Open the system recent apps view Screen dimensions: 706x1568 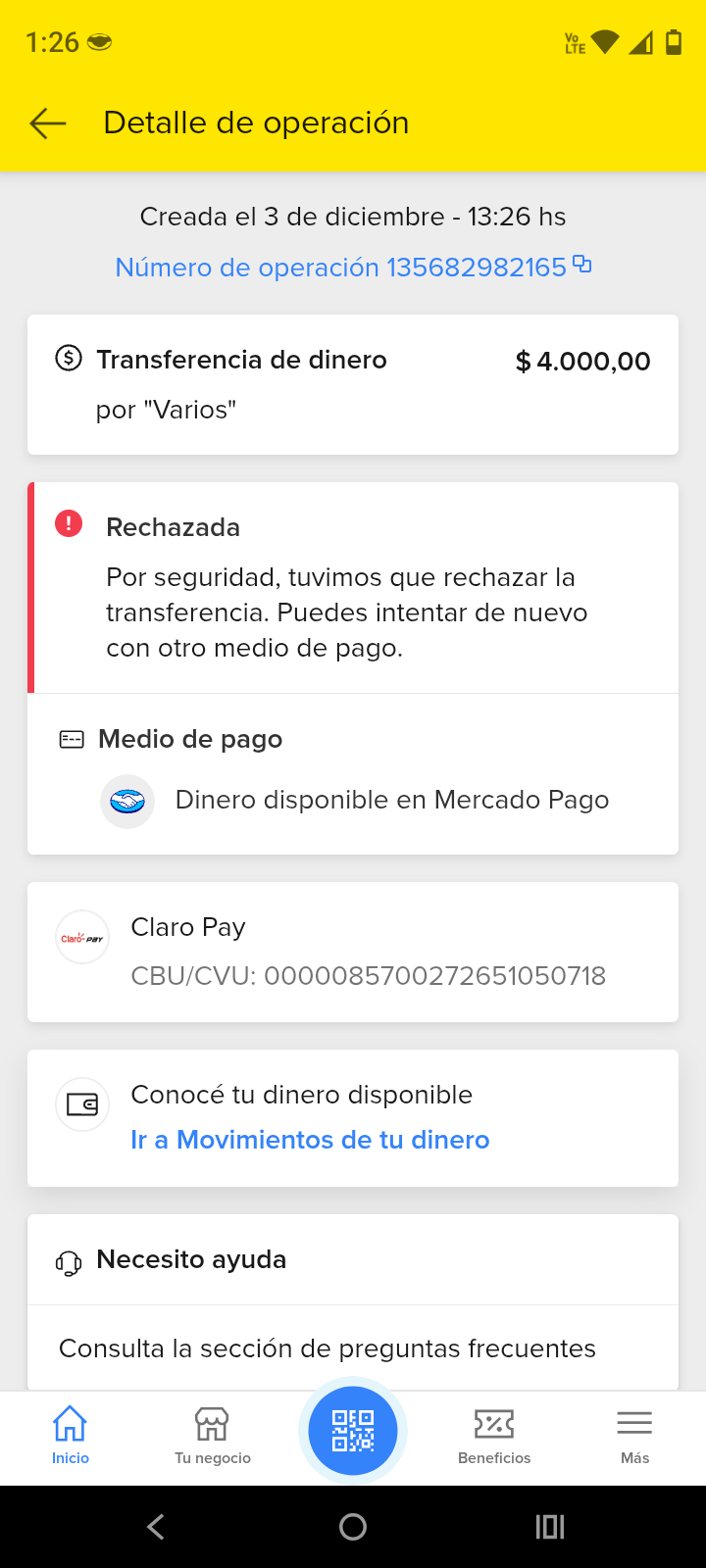[x=550, y=1527]
